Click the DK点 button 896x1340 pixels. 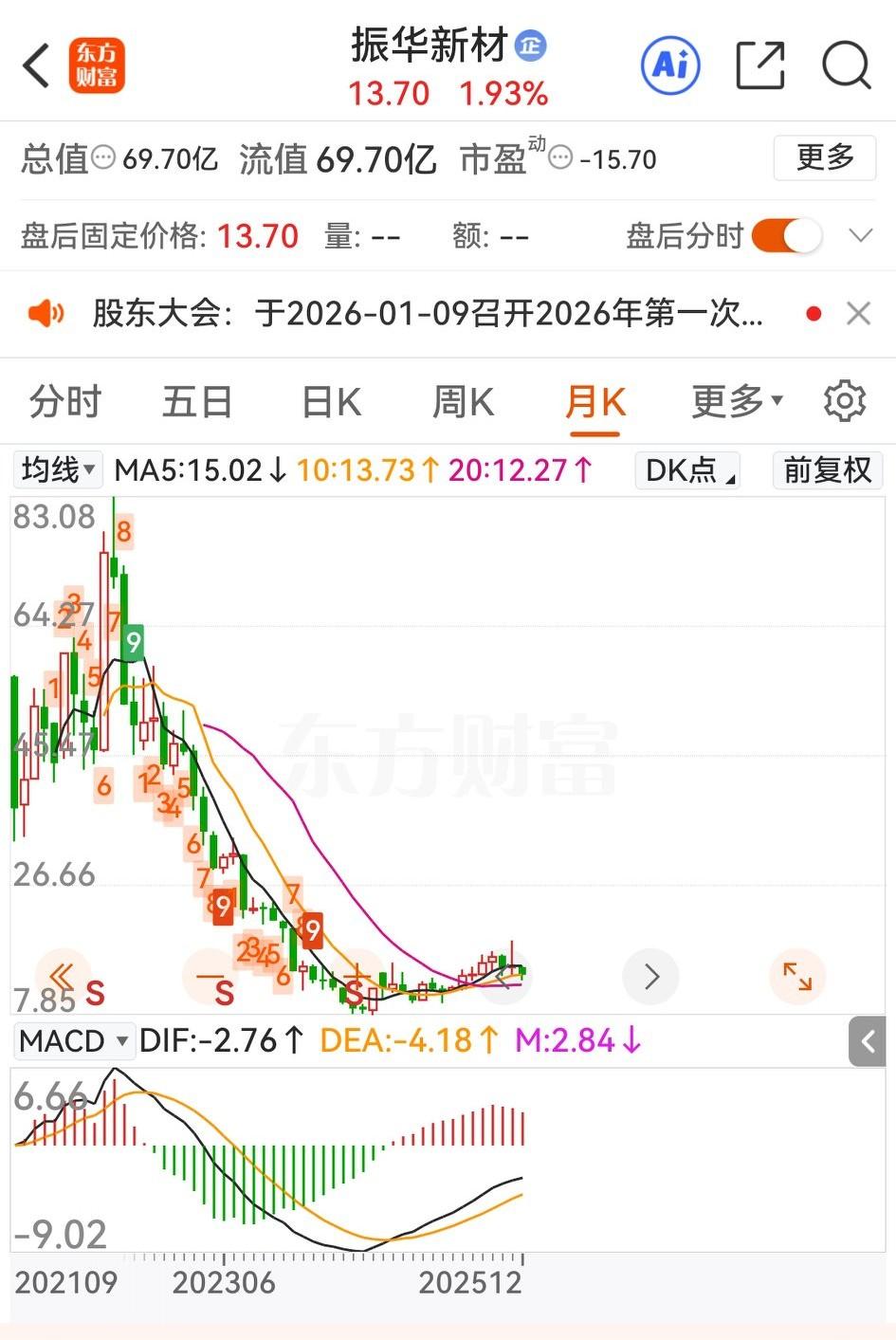click(686, 469)
